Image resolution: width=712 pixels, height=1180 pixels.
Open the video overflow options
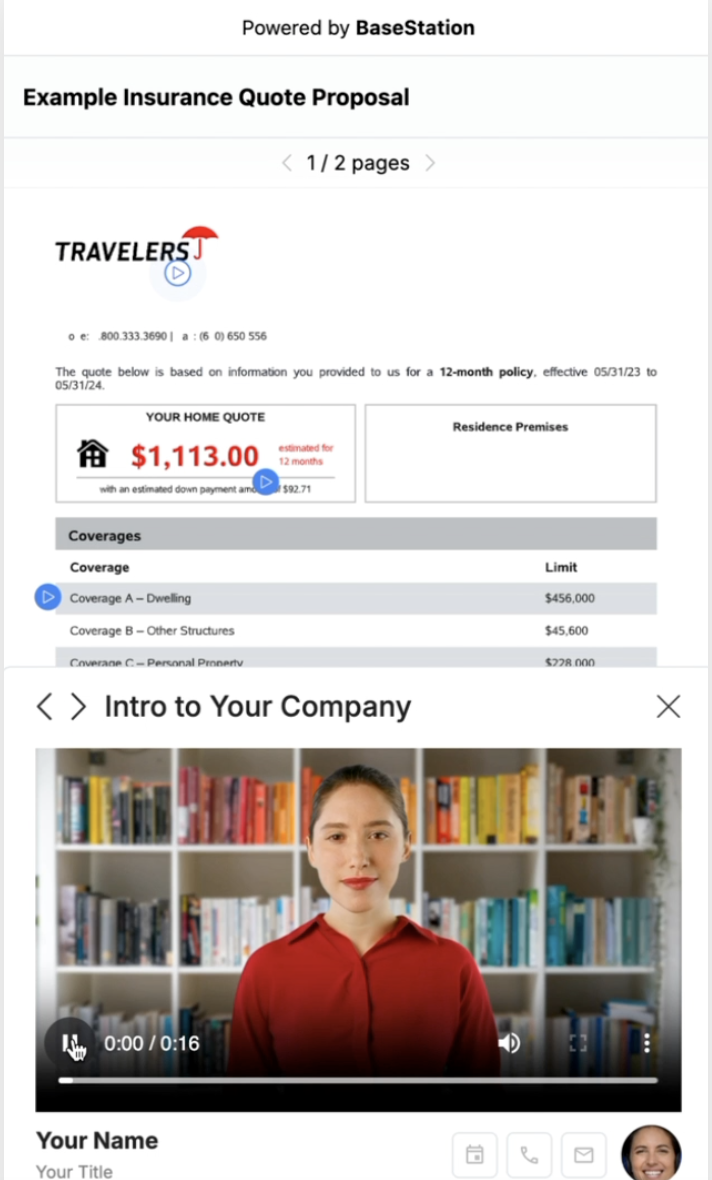(647, 1044)
